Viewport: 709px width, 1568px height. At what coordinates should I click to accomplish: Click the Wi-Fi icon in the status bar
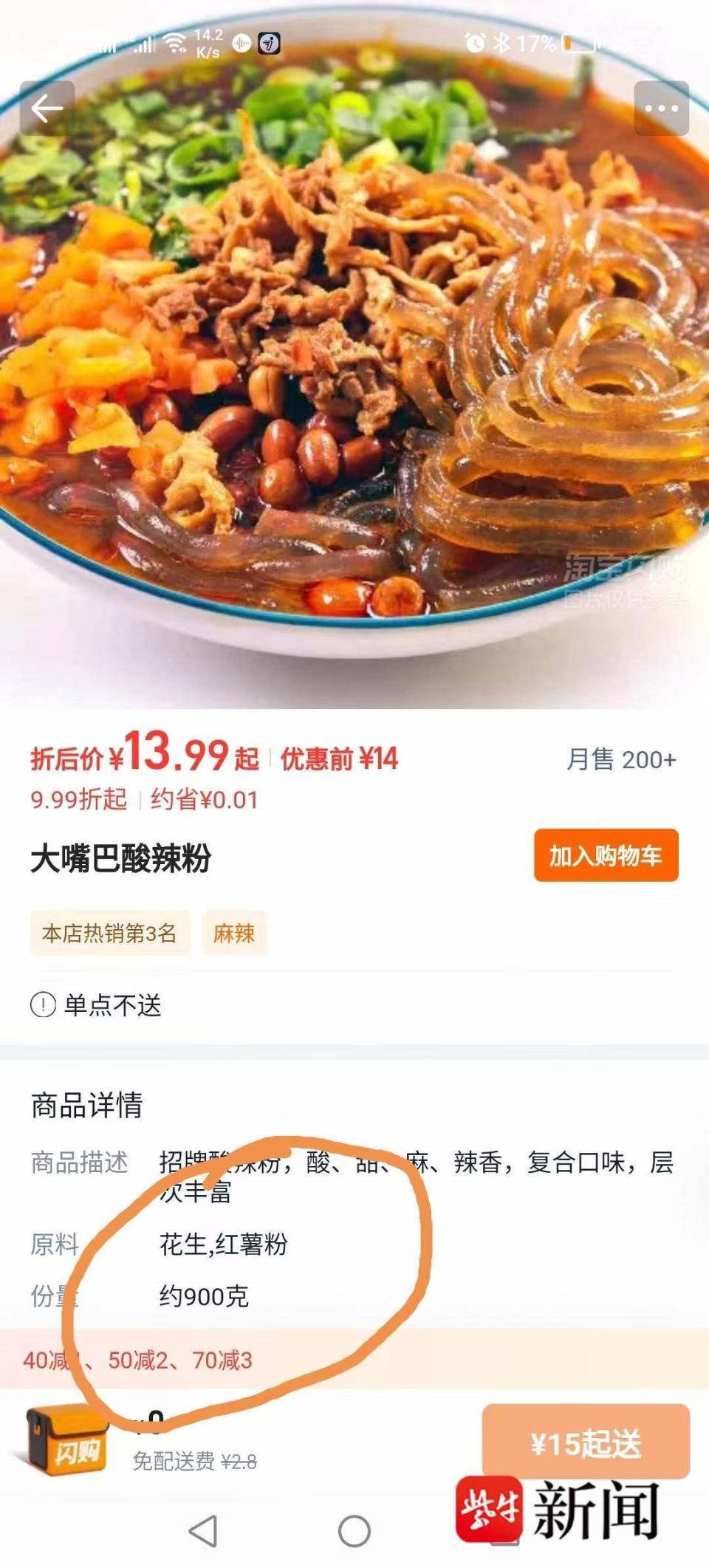click(174, 42)
